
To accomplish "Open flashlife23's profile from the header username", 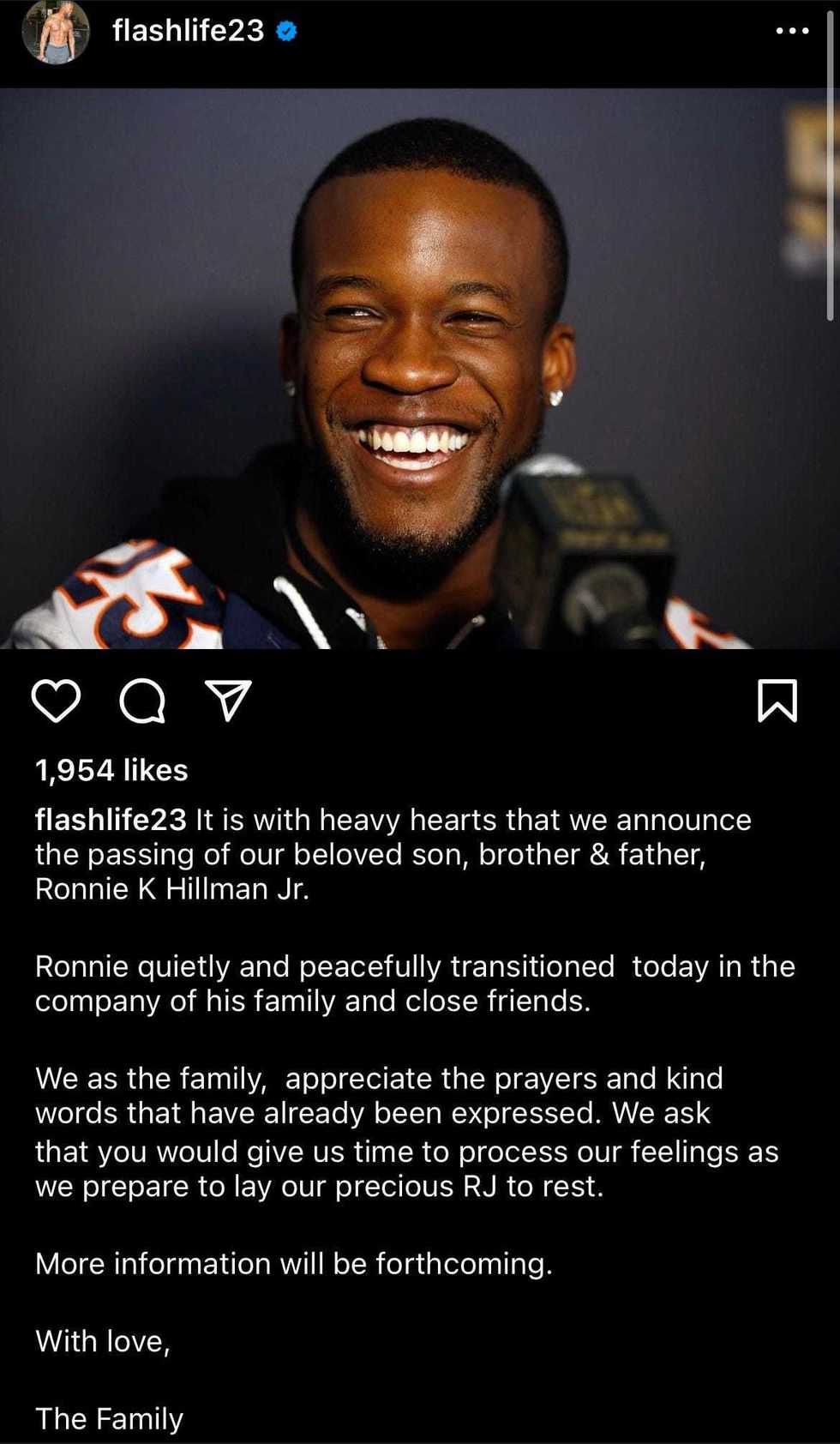I will (x=190, y=29).
